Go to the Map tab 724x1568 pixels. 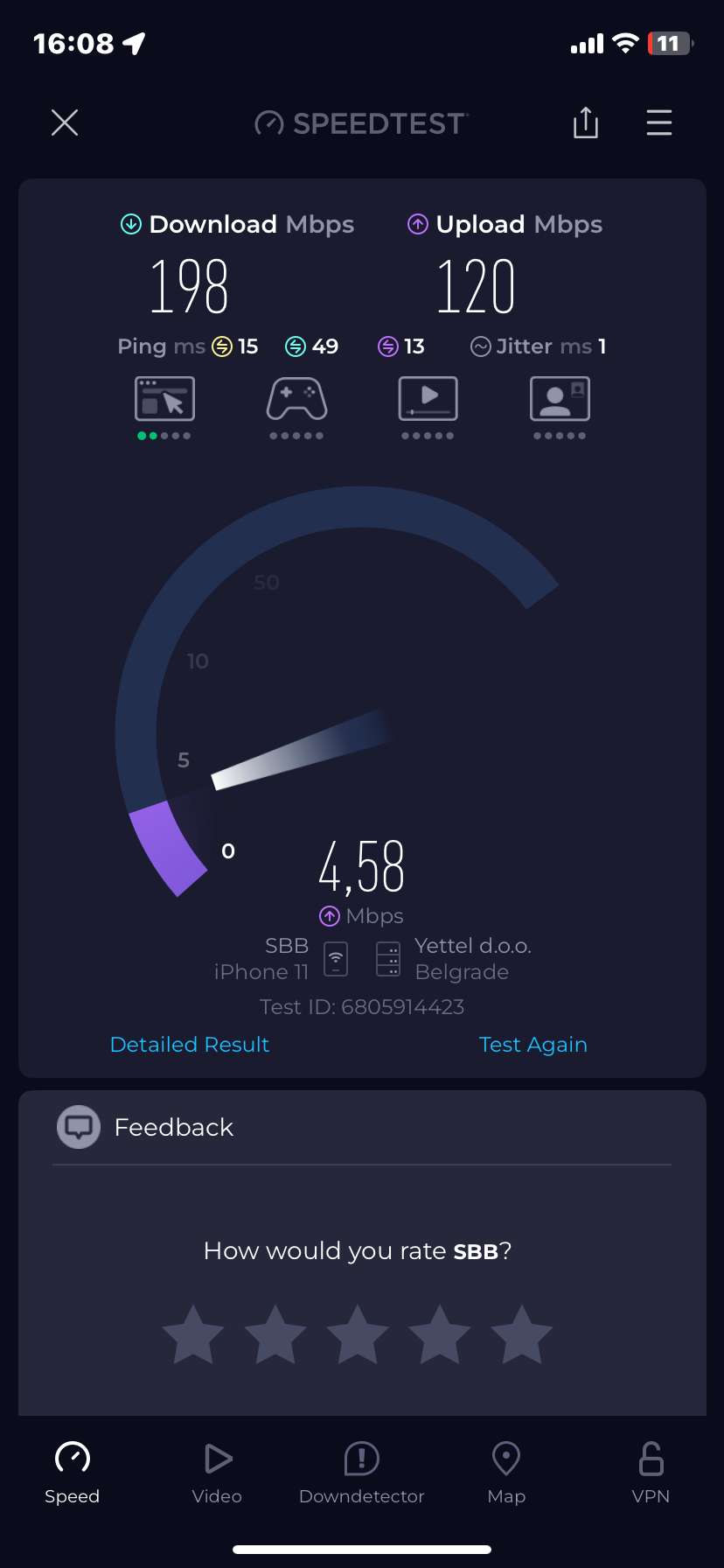coord(506,1473)
